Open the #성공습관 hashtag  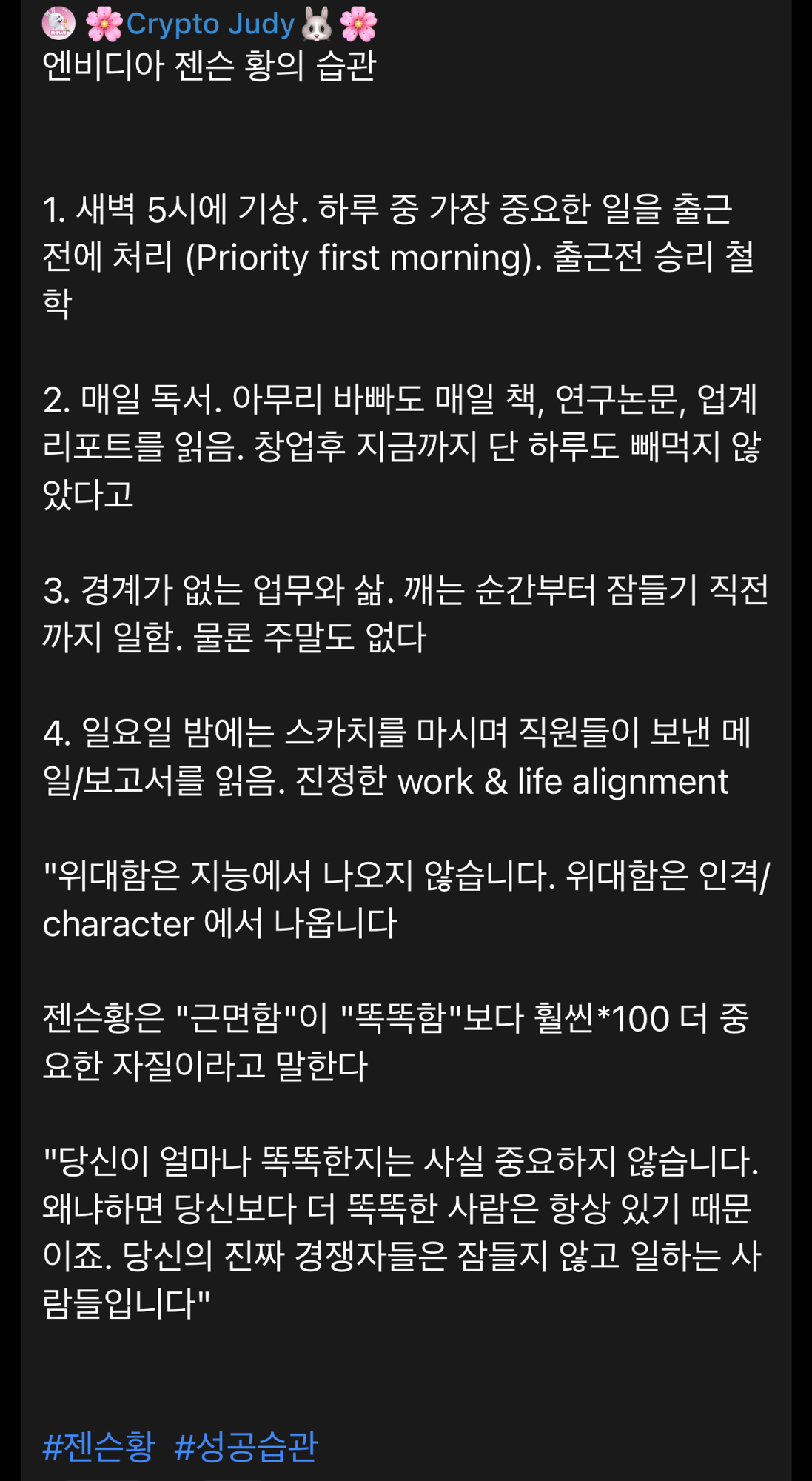pyautogui.click(x=245, y=1445)
